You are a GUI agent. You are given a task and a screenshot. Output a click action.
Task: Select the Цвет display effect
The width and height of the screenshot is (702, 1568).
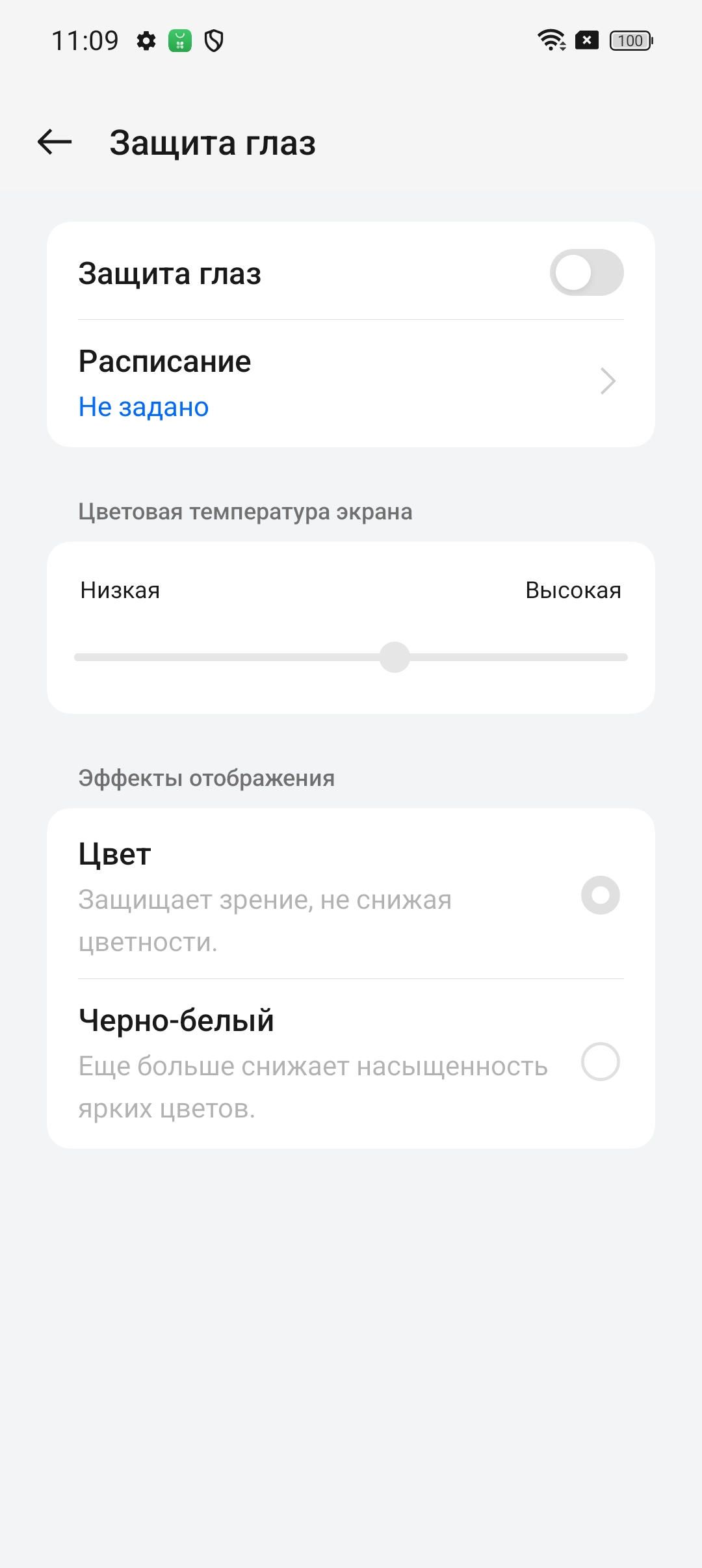click(600, 895)
